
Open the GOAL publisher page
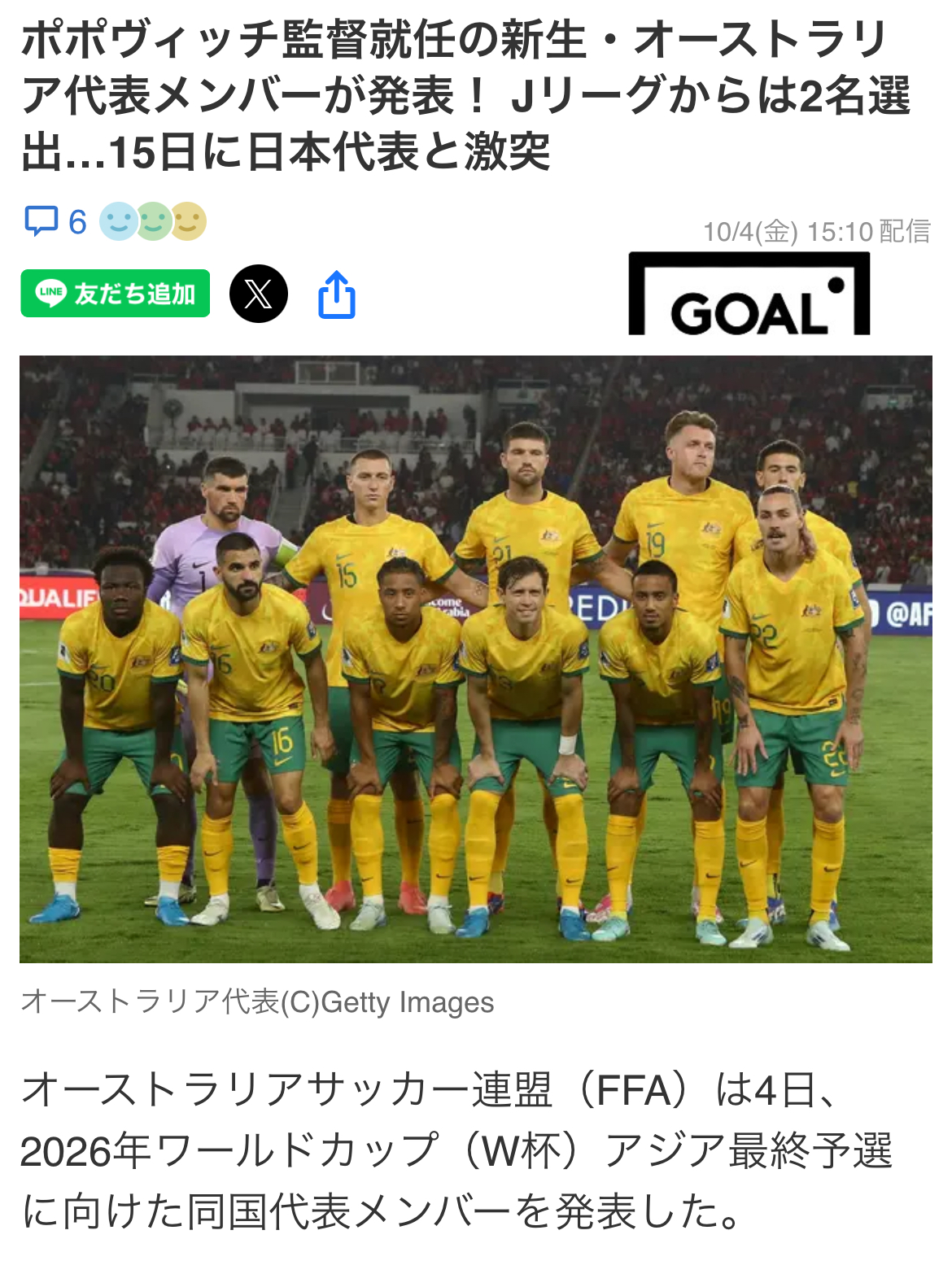[749, 294]
